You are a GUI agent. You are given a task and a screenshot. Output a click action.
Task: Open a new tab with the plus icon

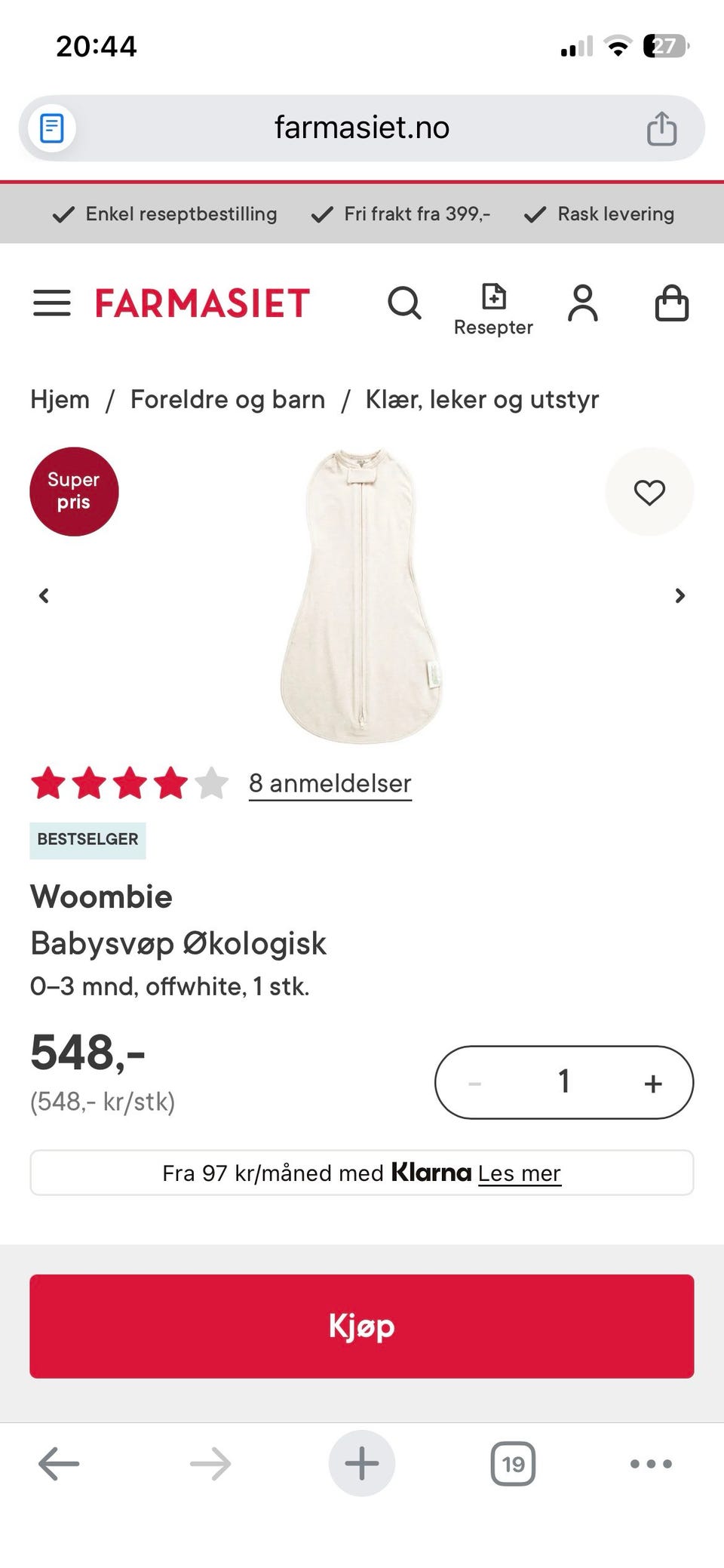(x=361, y=1463)
